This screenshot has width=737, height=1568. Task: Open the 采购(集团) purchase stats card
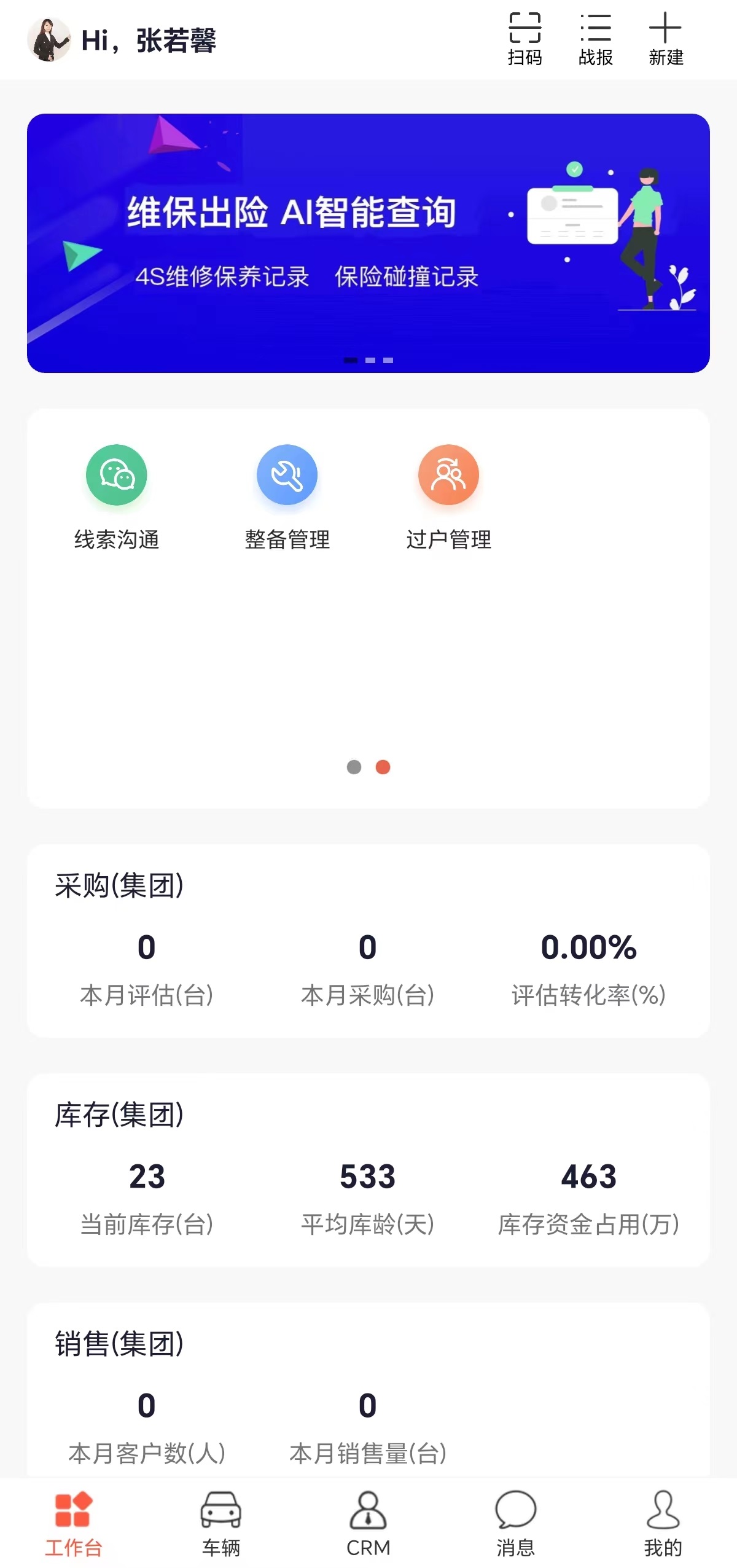click(x=368, y=940)
